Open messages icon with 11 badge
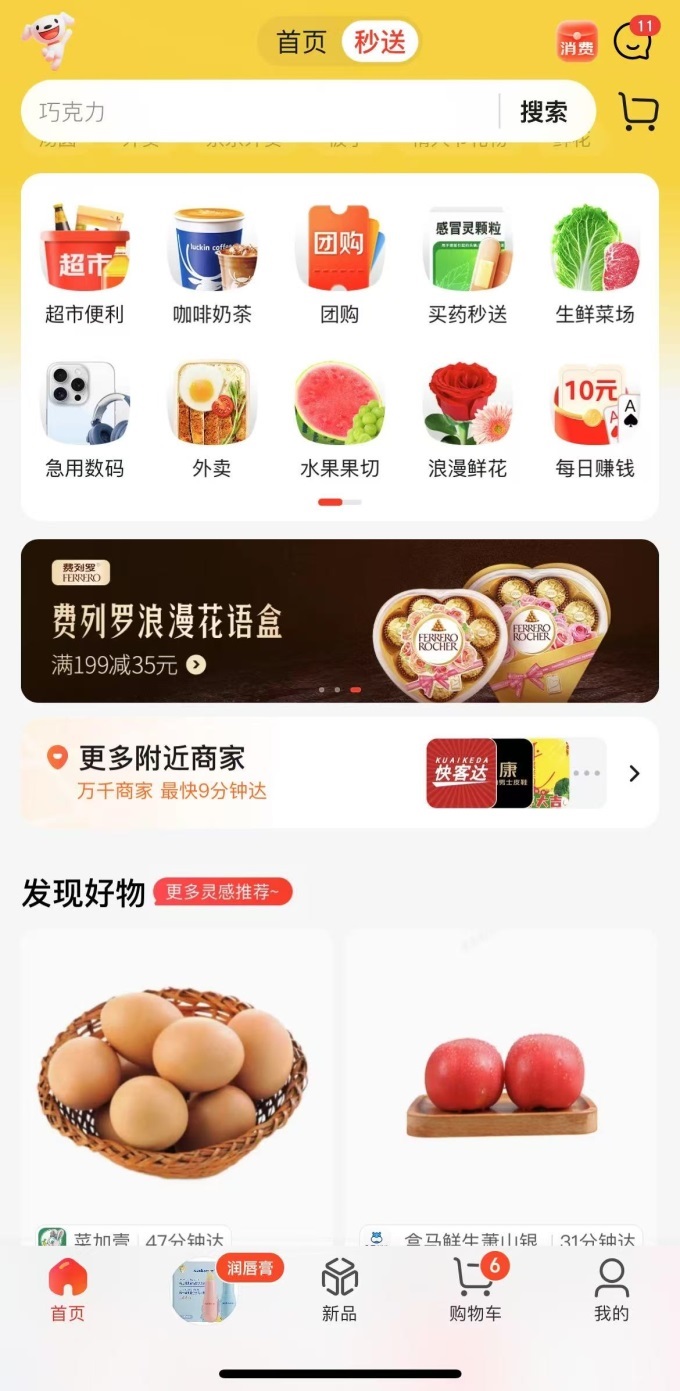The width and height of the screenshot is (680, 1391). click(x=634, y=42)
